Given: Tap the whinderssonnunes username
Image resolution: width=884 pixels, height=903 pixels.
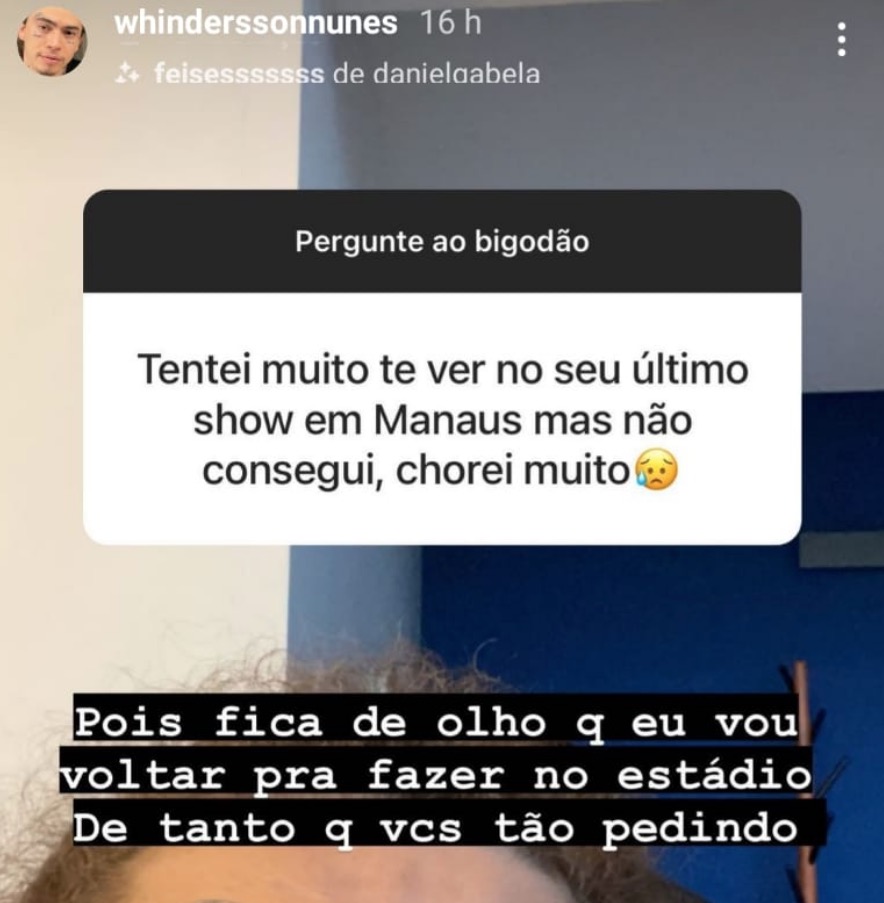Looking at the screenshot, I should tap(256, 24).
